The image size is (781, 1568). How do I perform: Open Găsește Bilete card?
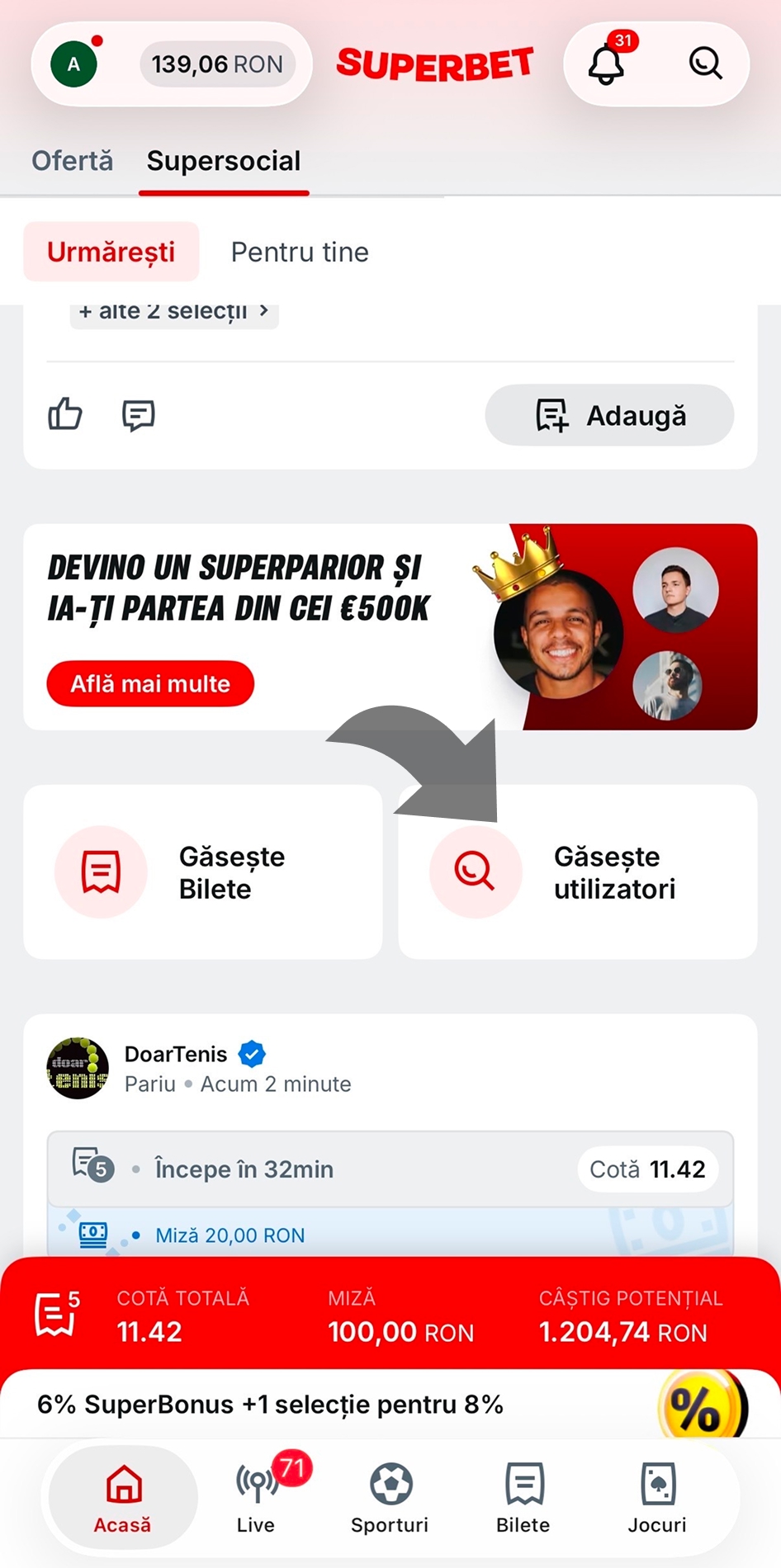click(x=203, y=872)
